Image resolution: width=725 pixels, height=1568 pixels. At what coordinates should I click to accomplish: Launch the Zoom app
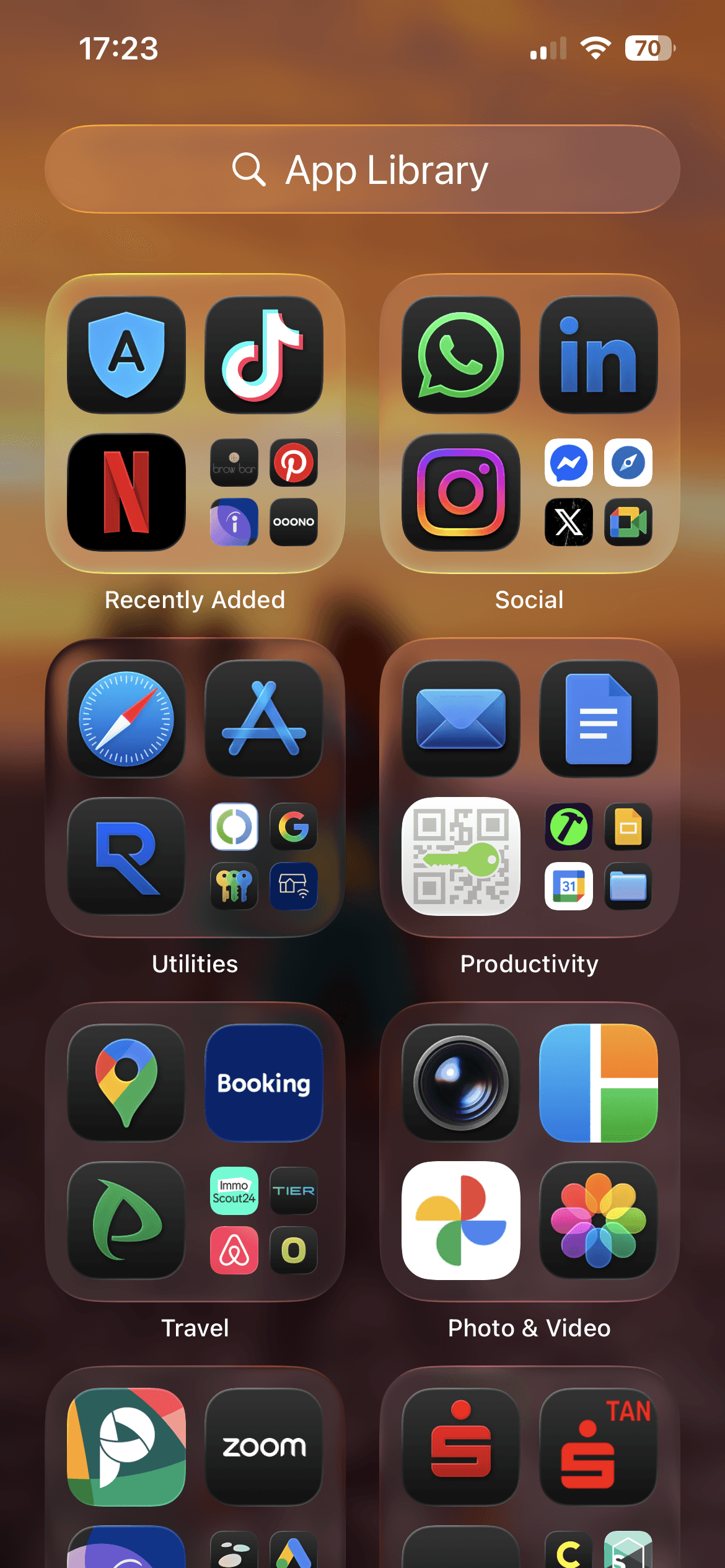264,1447
